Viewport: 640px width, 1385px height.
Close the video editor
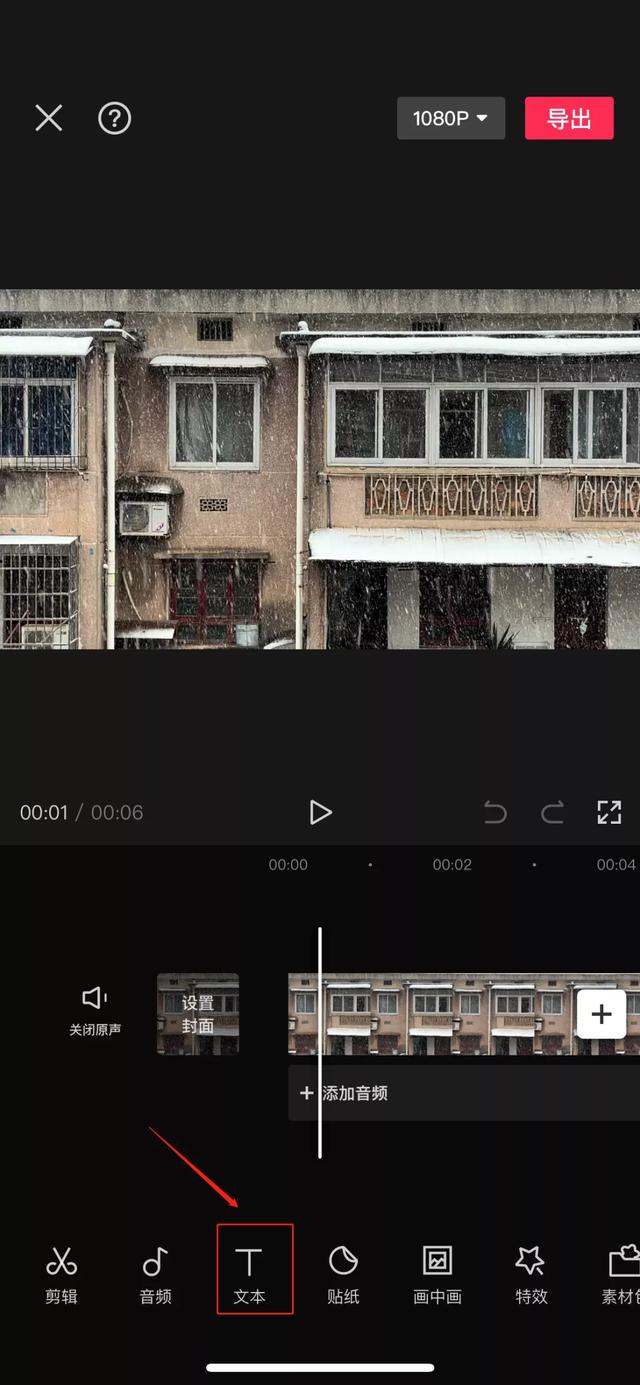pyautogui.click(x=49, y=118)
